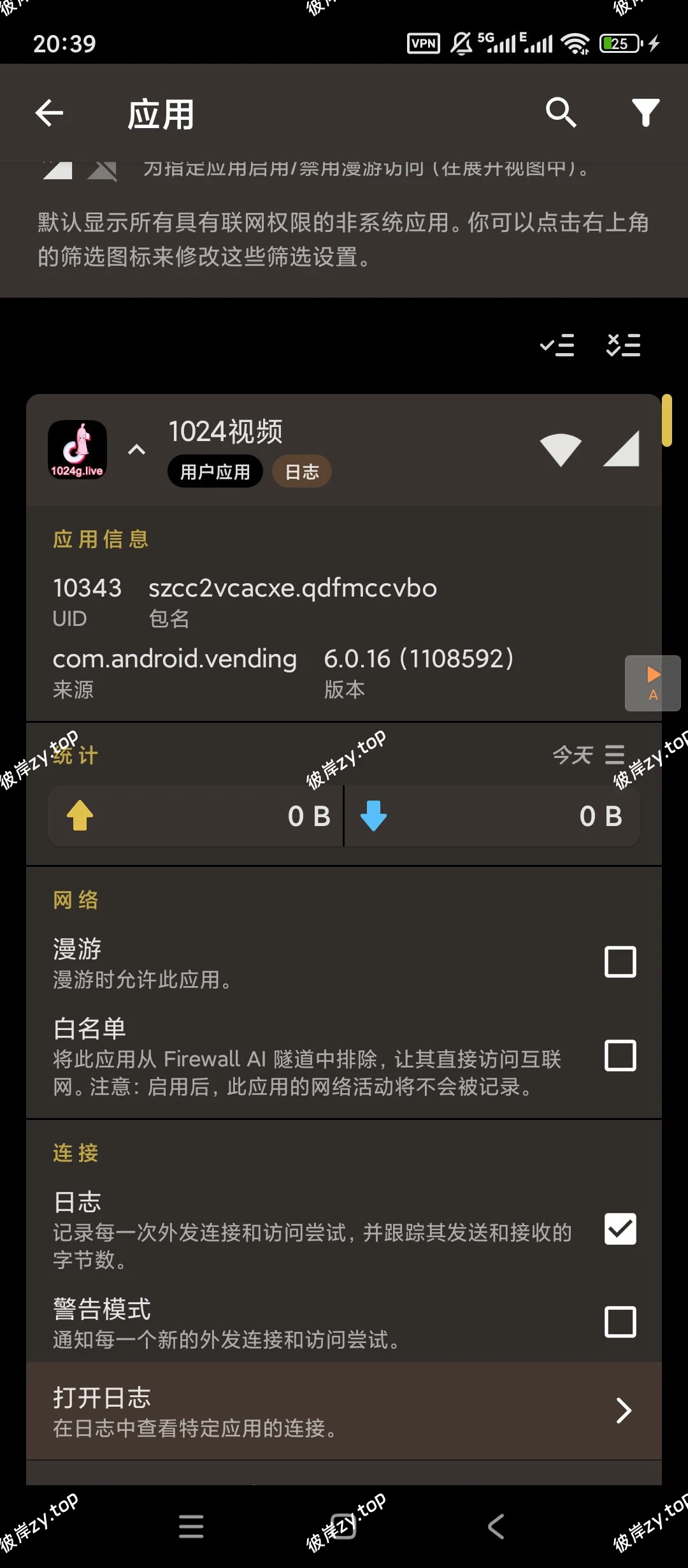This screenshot has height=1568, width=688.
Task: Open the filter settings icon
Action: point(645,112)
